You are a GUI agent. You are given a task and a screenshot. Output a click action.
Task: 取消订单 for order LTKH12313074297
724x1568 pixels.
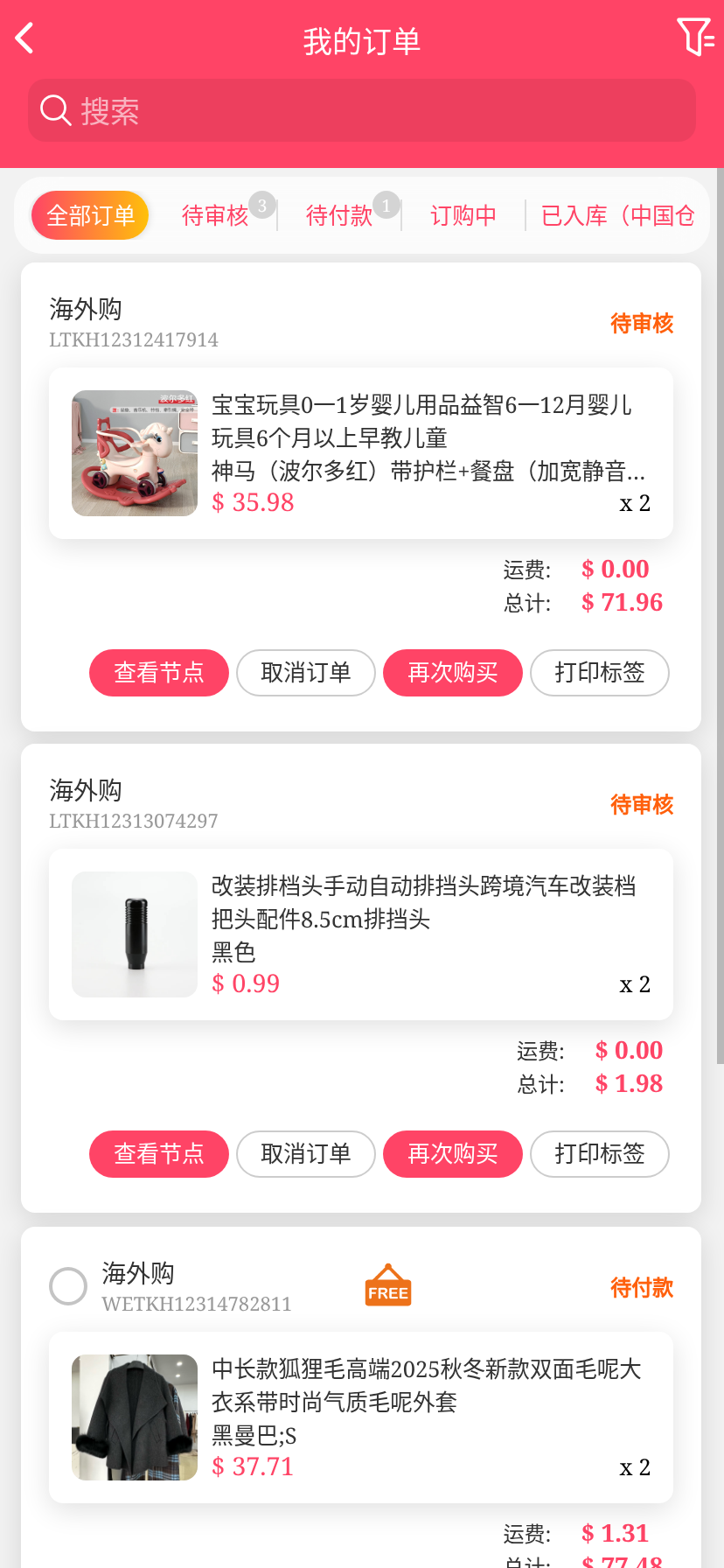(306, 1154)
